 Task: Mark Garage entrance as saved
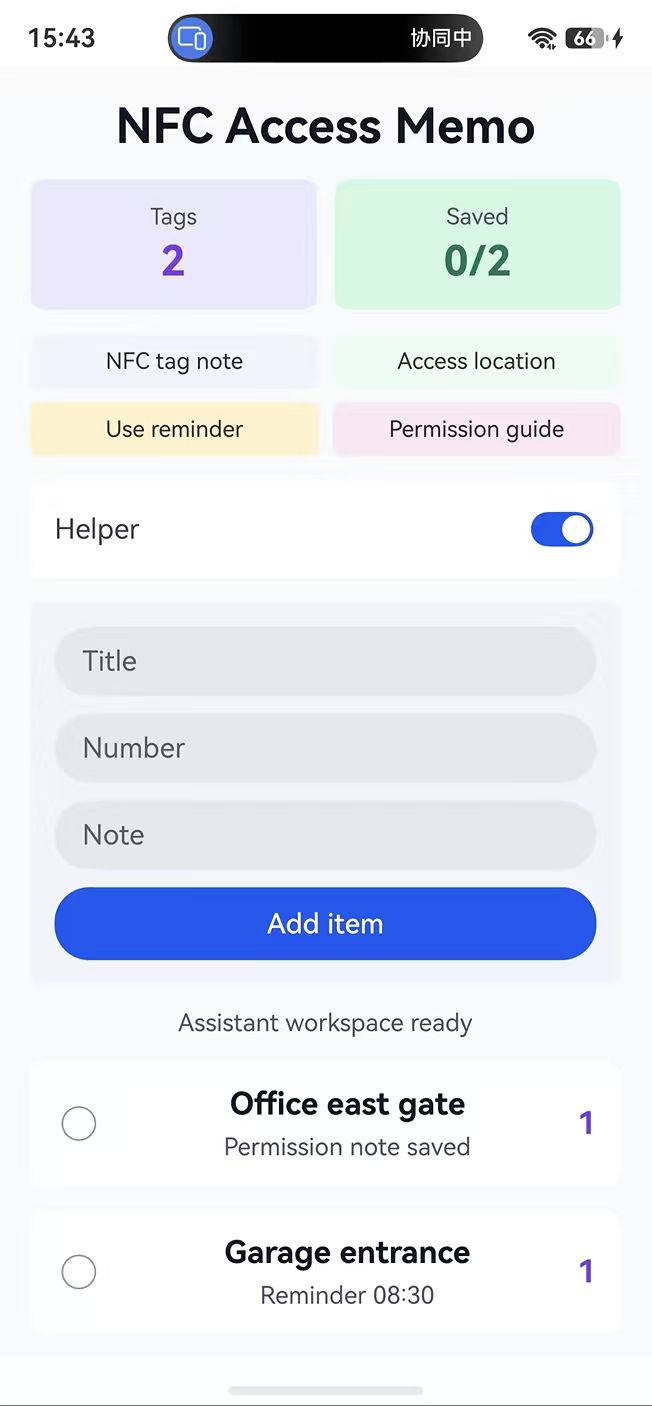tap(79, 1272)
